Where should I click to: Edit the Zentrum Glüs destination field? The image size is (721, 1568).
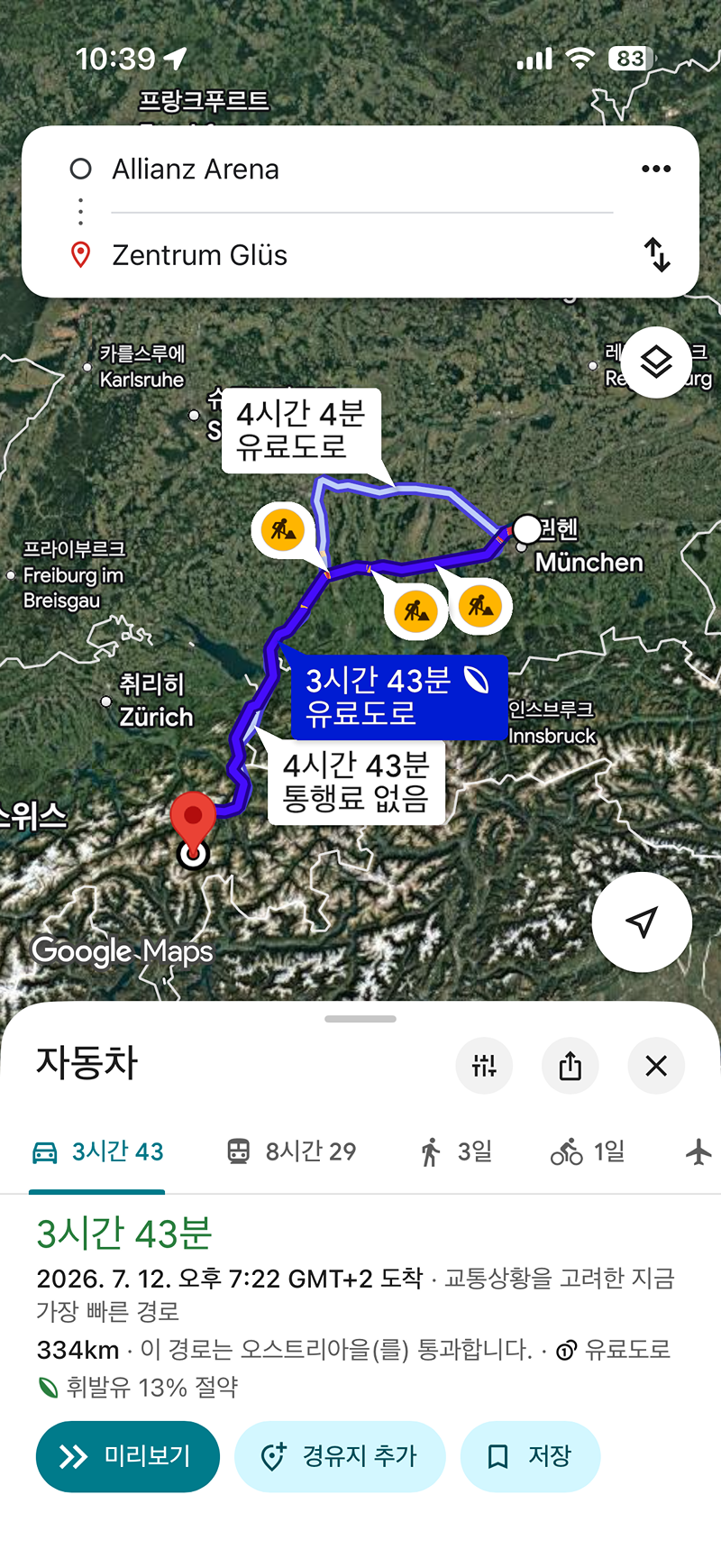tap(360, 255)
